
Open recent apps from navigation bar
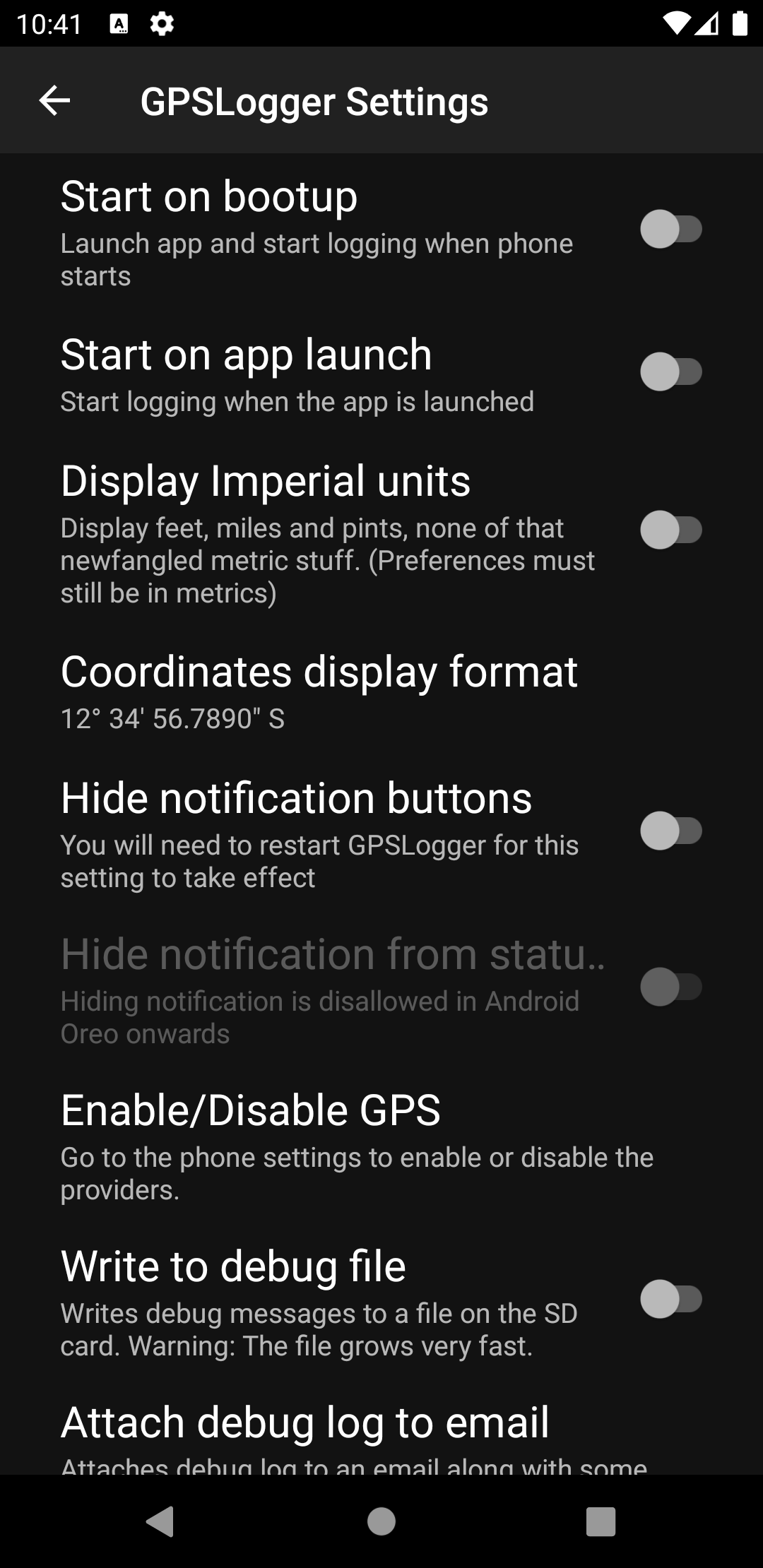(601, 1521)
